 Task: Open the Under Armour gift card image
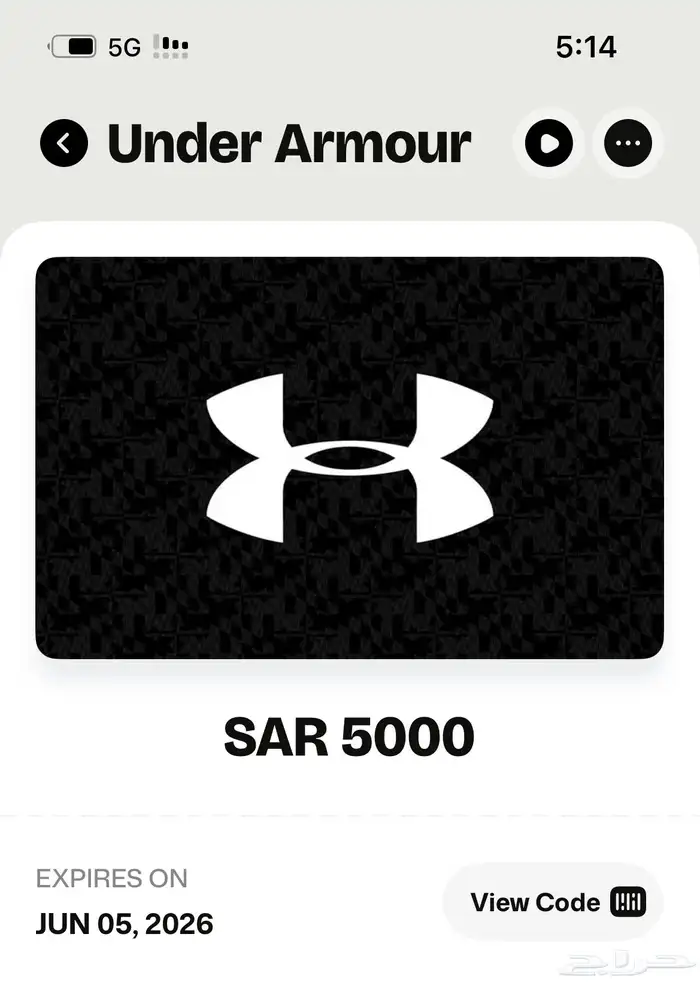[349, 458]
